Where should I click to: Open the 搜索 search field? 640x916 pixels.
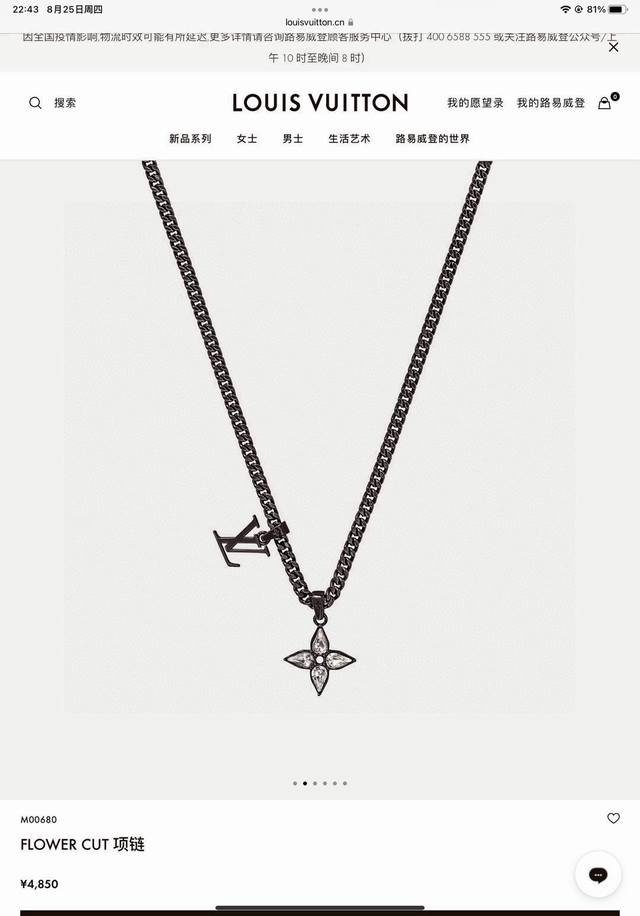pos(53,103)
